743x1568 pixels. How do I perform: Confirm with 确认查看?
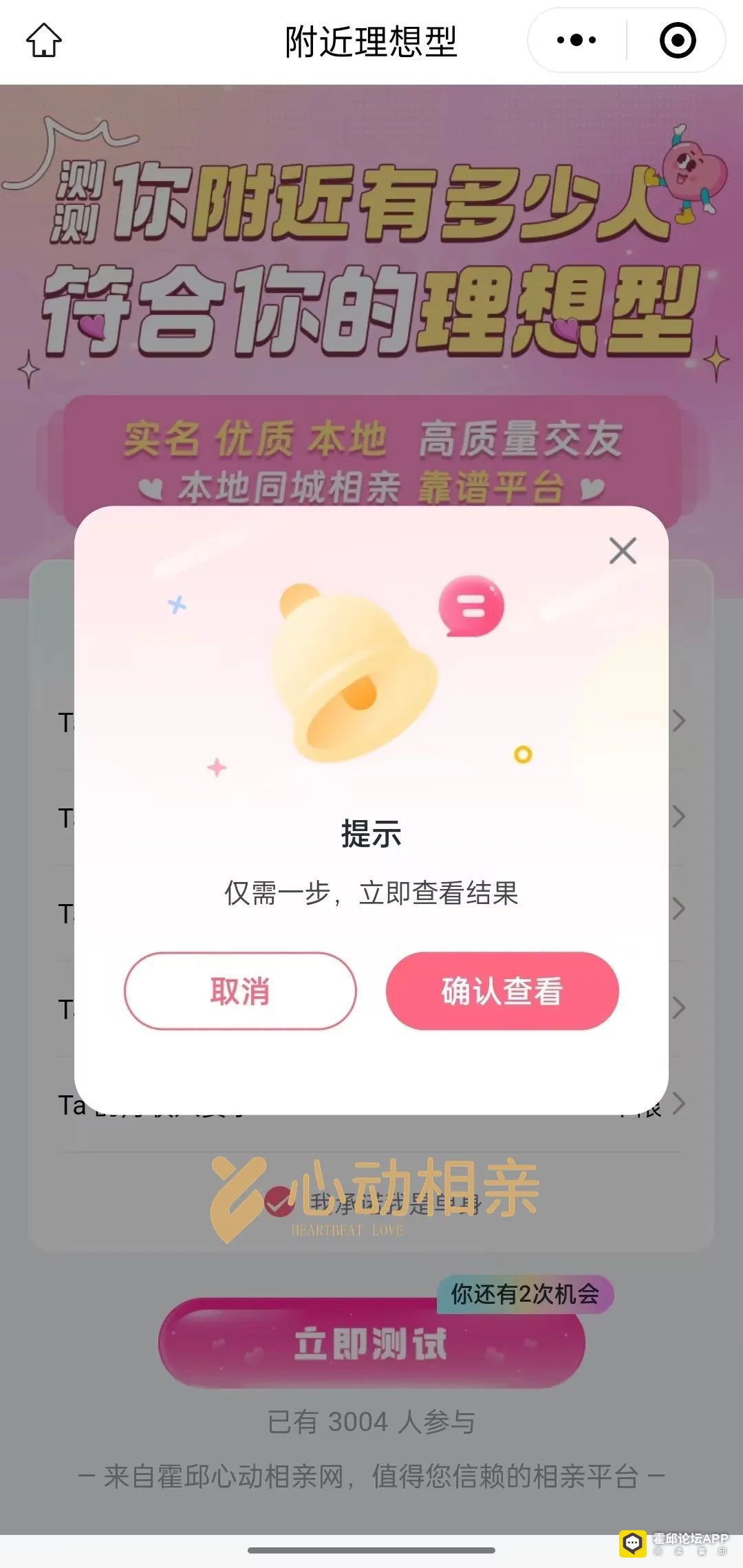pos(502,991)
